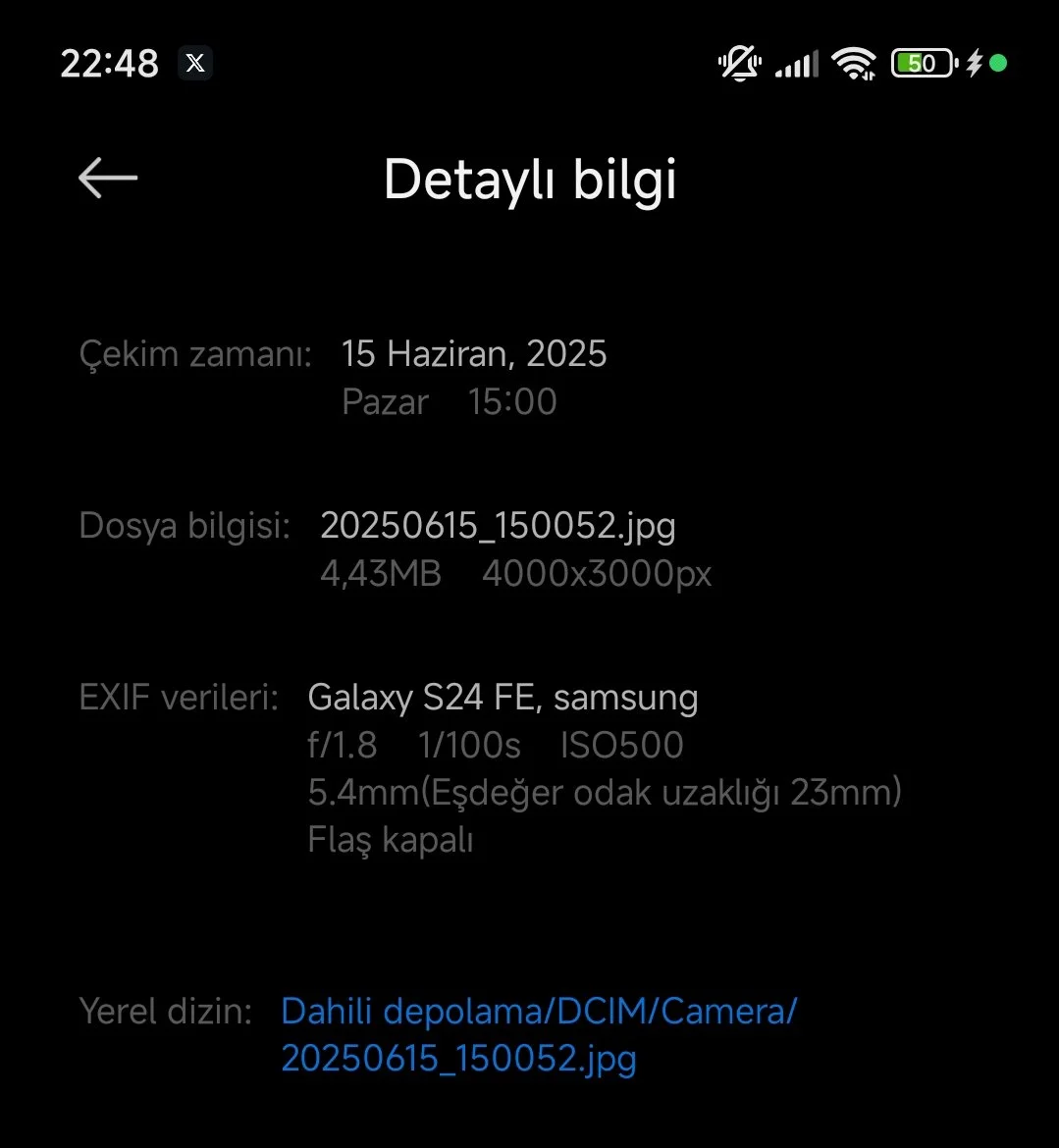Viewport: 1059px width, 1148px height.
Task: Go back from Detaylı bilgi screen
Action: pyautogui.click(x=108, y=179)
